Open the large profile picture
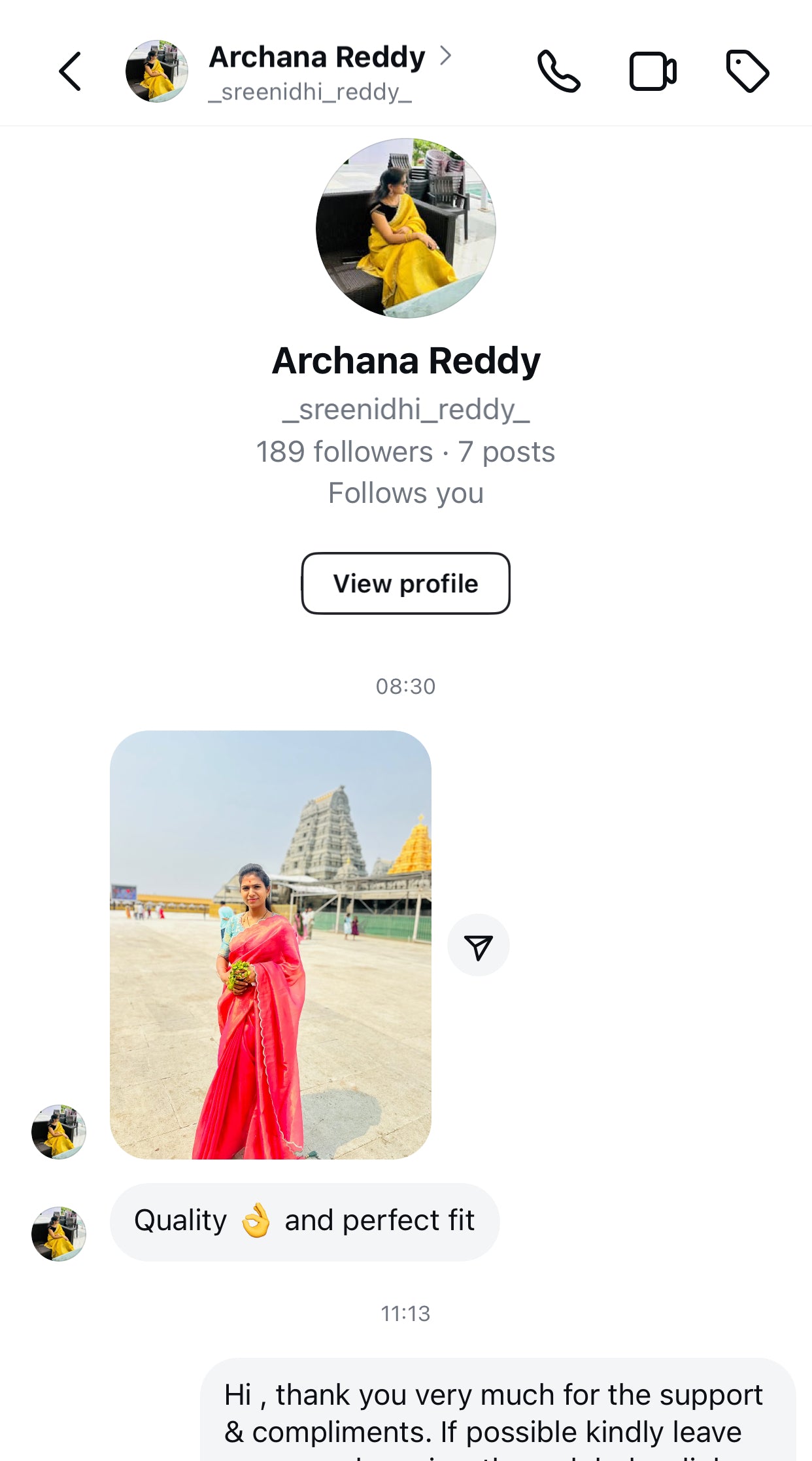 point(405,228)
